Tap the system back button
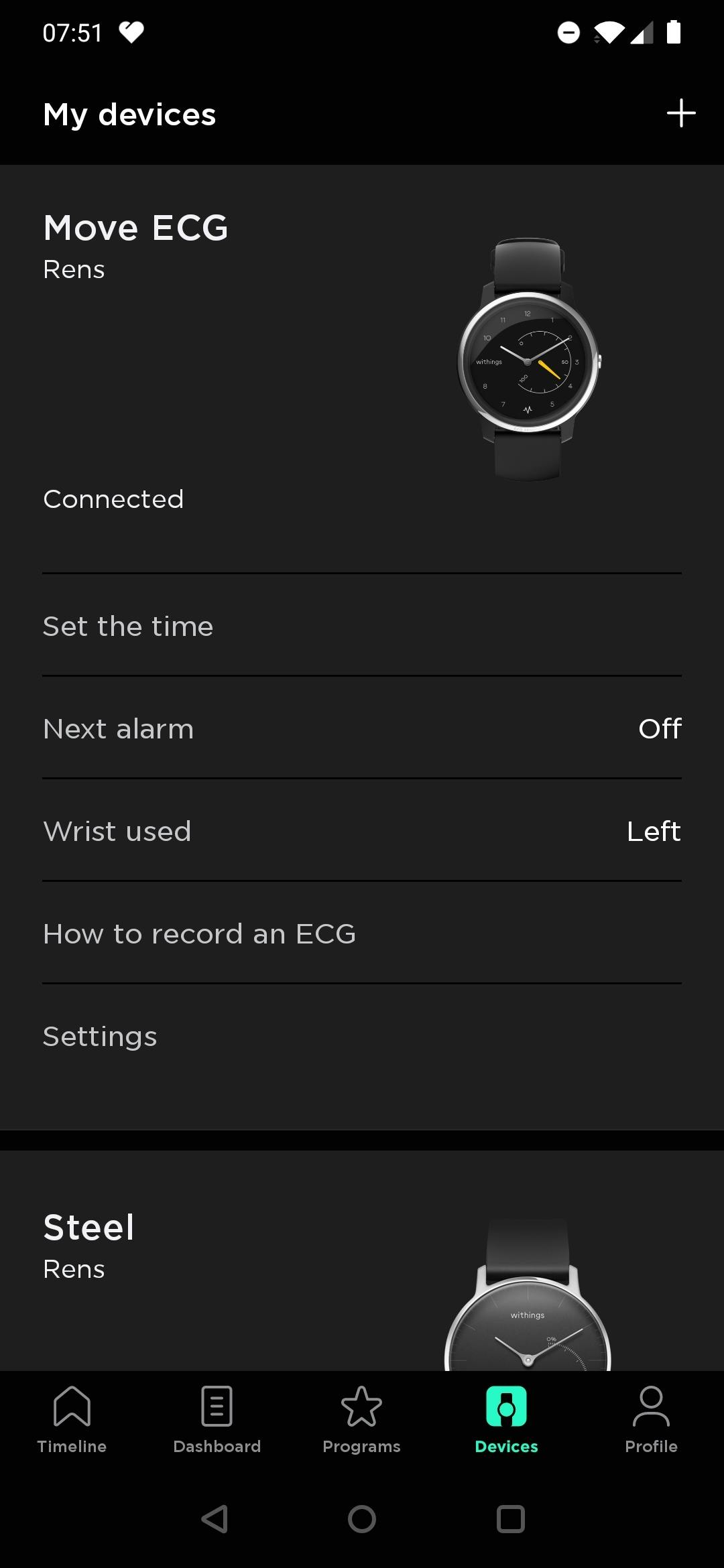This screenshot has width=724, height=1568. coord(215,1519)
